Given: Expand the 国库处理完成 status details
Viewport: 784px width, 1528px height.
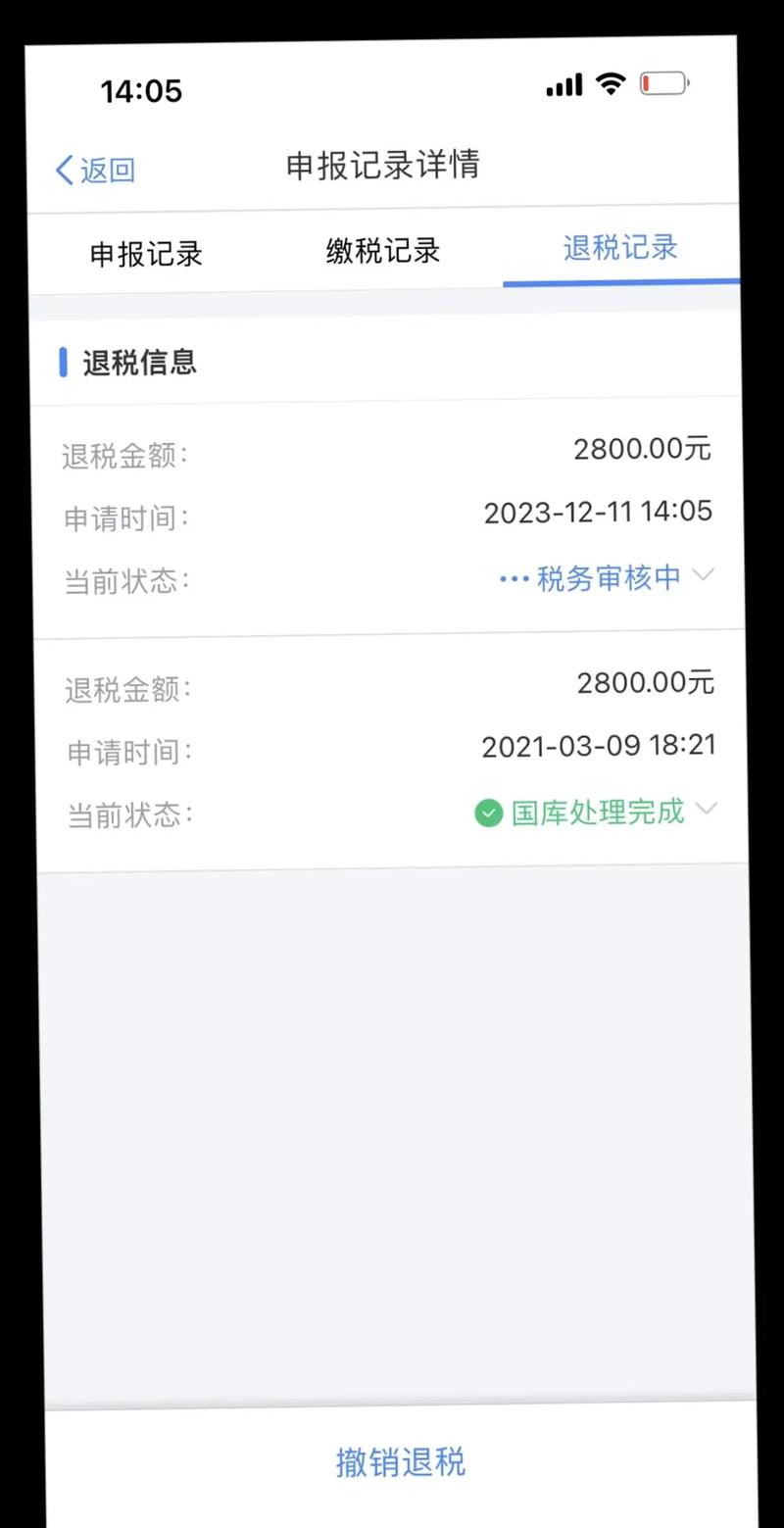Looking at the screenshot, I should click(x=708, y=811).
